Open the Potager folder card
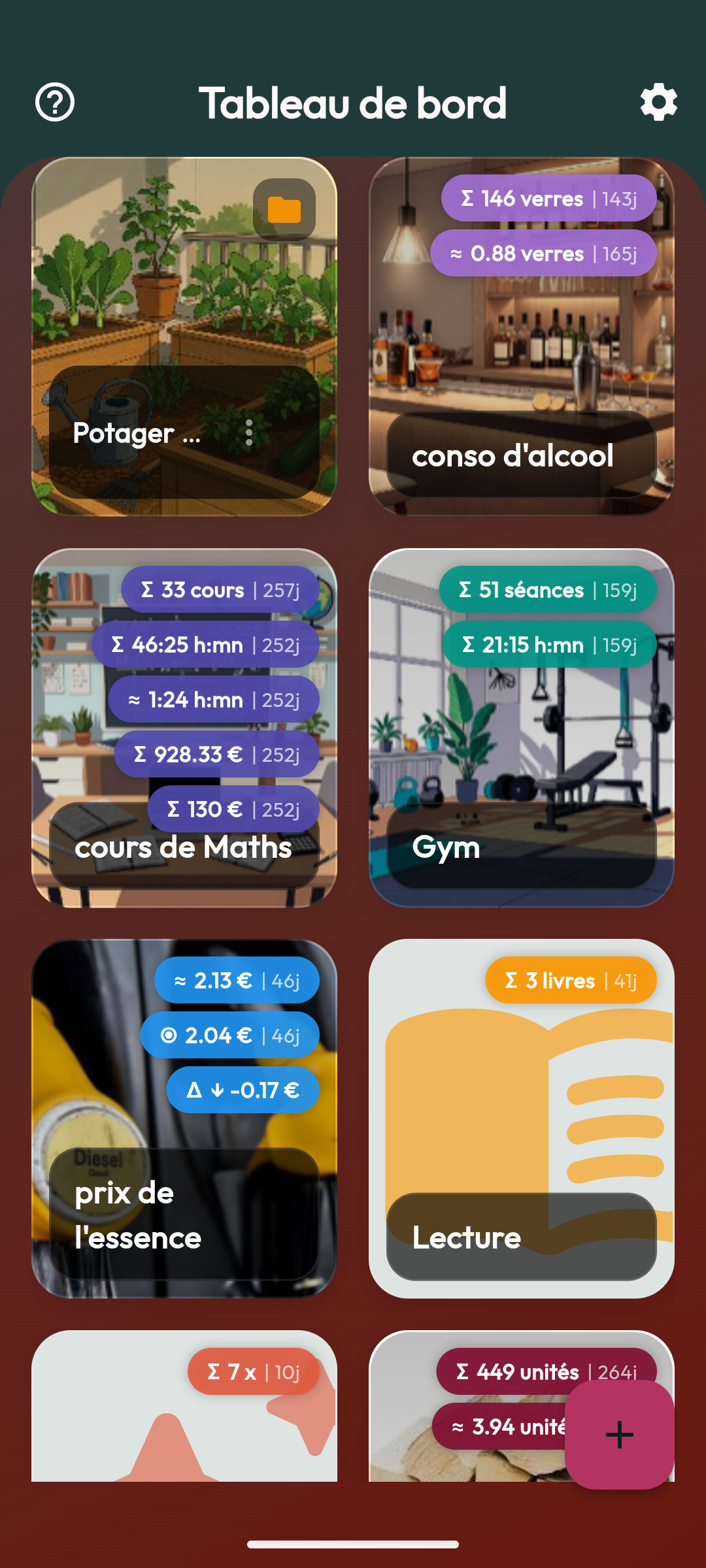706x1568 pixels. pyautogui.click(x=184, y=336)
